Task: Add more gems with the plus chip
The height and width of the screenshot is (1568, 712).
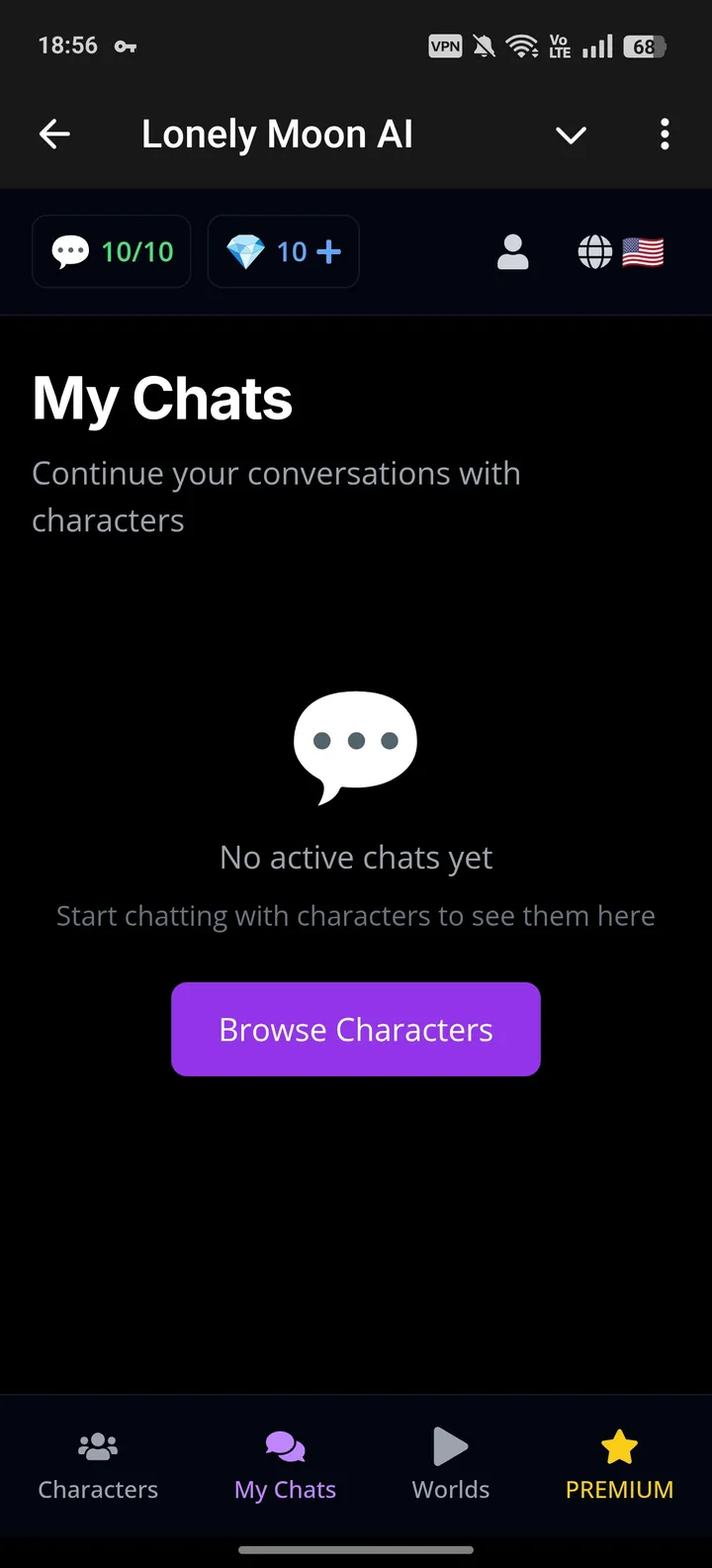Action: (284, 252)
